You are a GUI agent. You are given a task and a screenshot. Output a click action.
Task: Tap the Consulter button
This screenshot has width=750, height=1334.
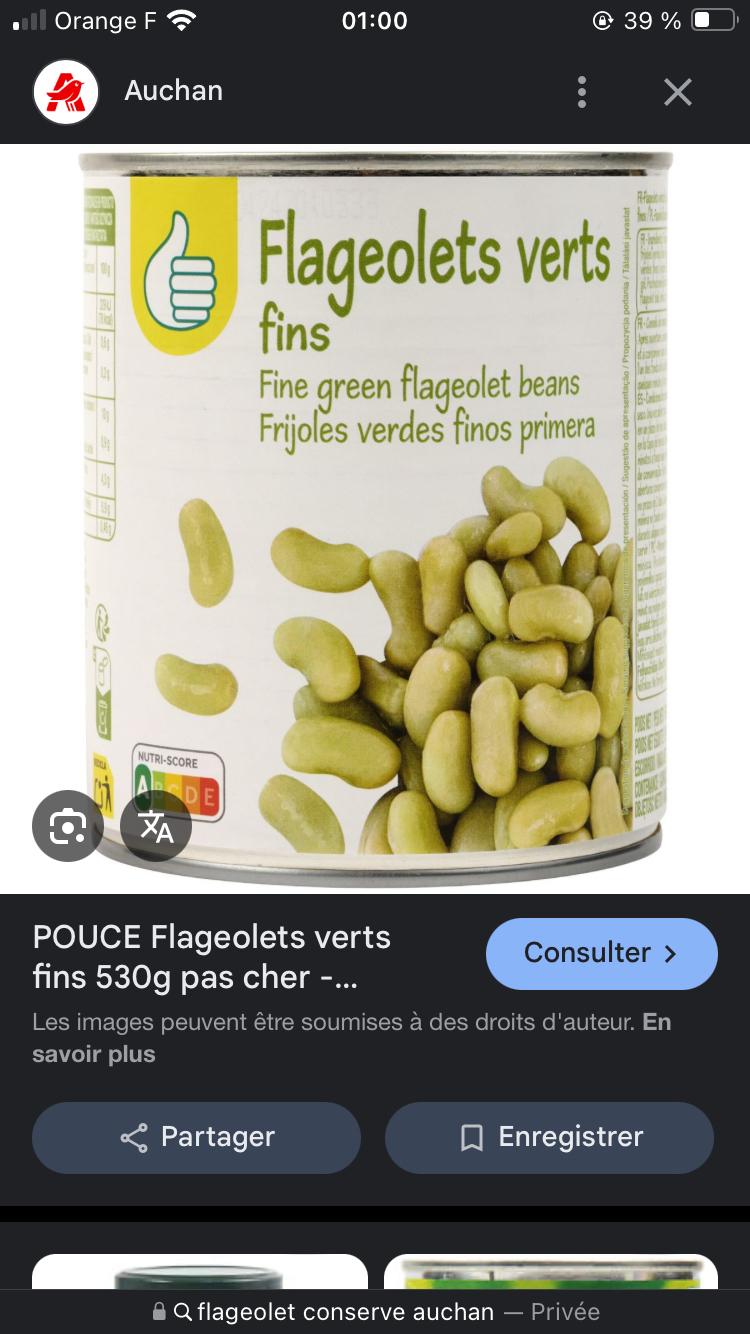(x=601, y=953)
